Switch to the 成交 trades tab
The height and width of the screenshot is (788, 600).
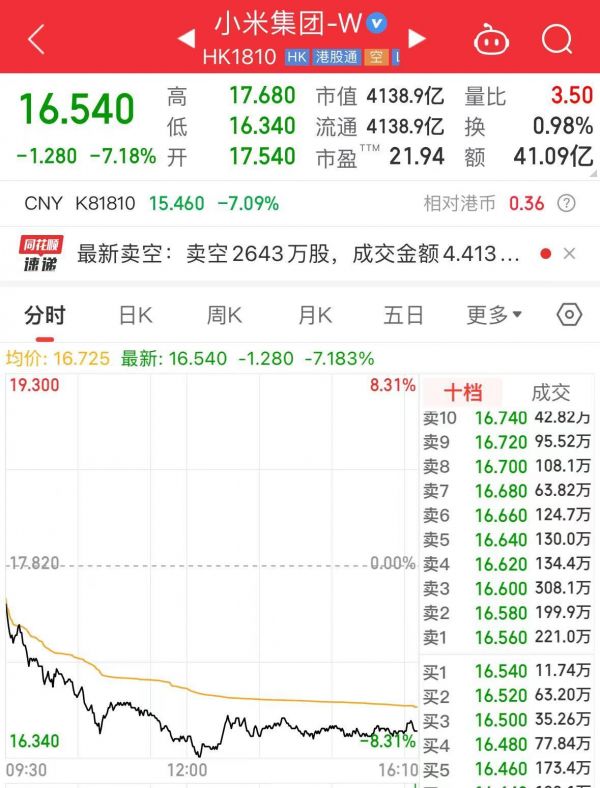click(550, 392)
